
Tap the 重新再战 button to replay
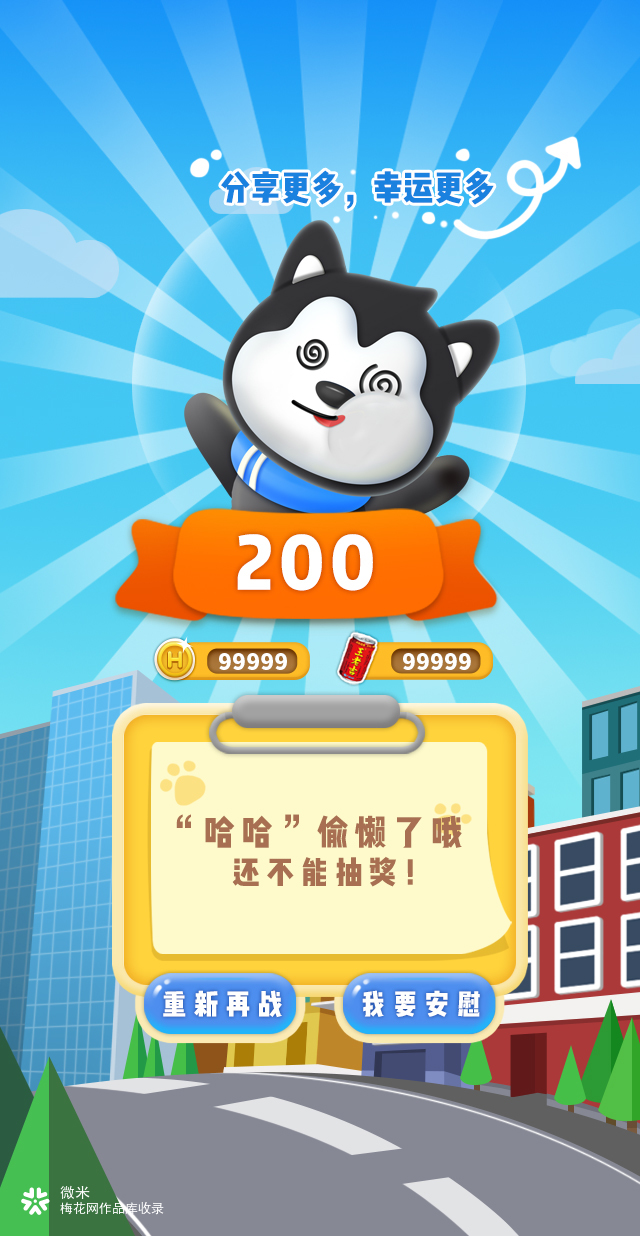coord(221,1004)
